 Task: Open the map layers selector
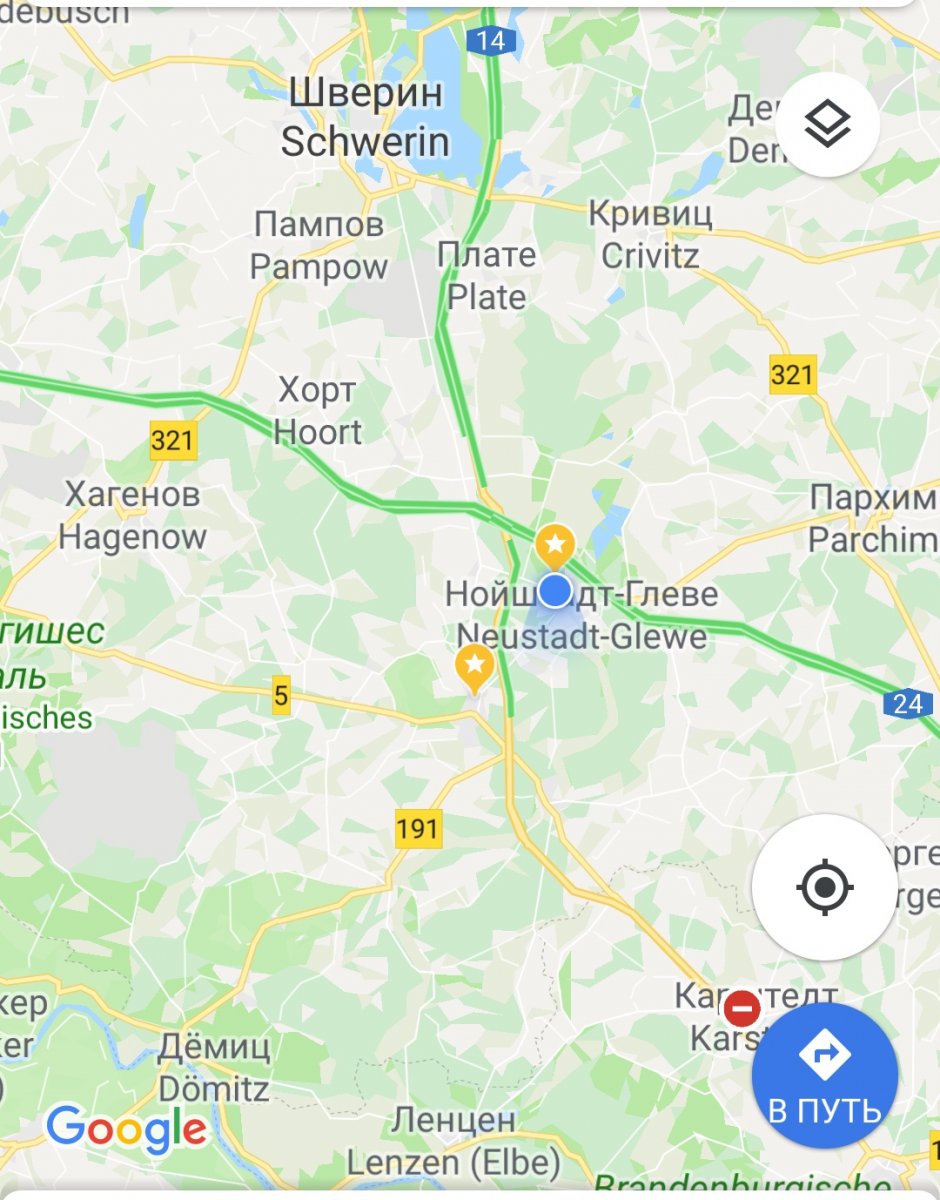click(x=827, y=125)
